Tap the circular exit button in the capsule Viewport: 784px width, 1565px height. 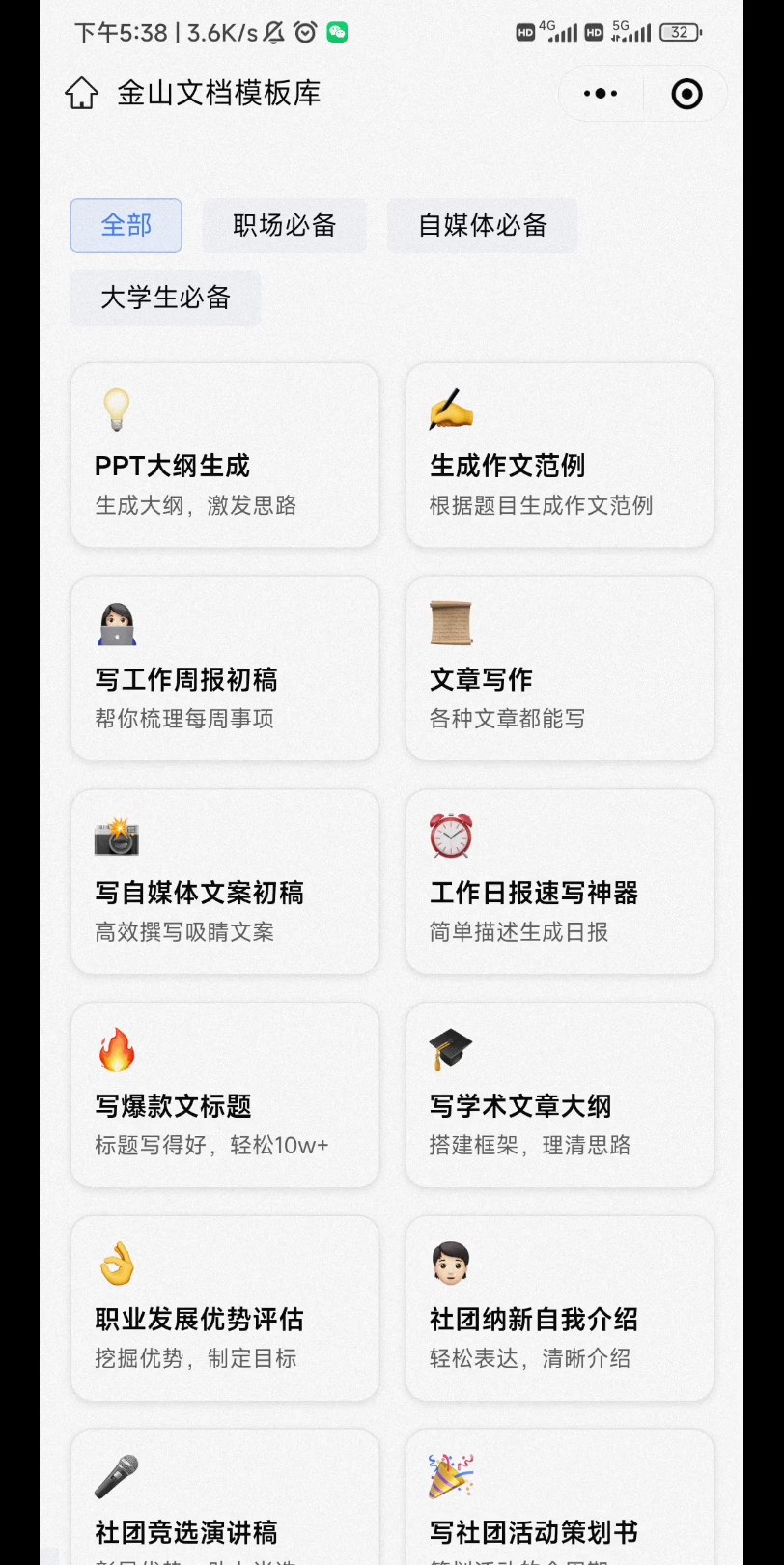click(686, 93)
